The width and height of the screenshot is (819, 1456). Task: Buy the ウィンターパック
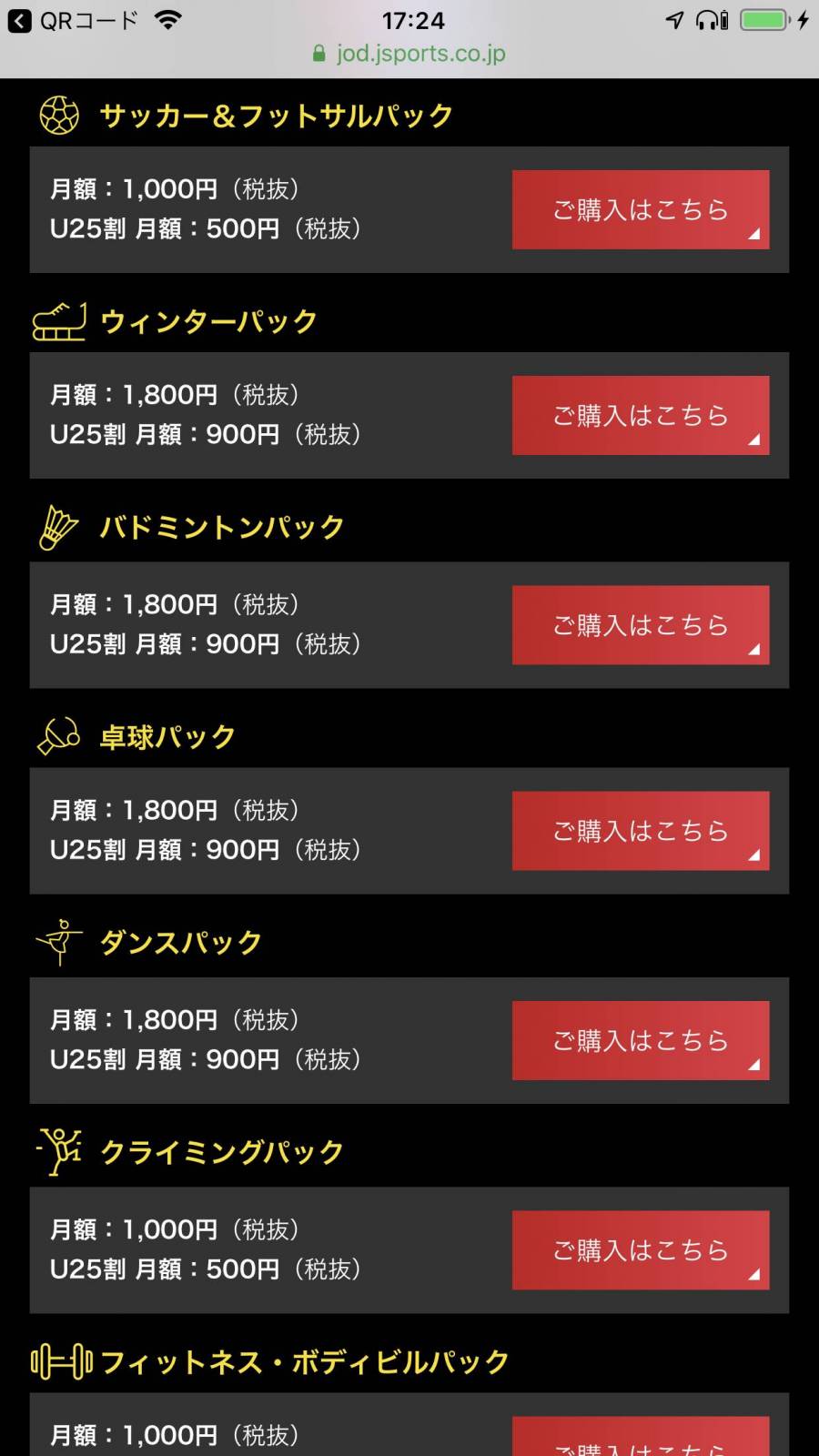click(x=640, y=415)
